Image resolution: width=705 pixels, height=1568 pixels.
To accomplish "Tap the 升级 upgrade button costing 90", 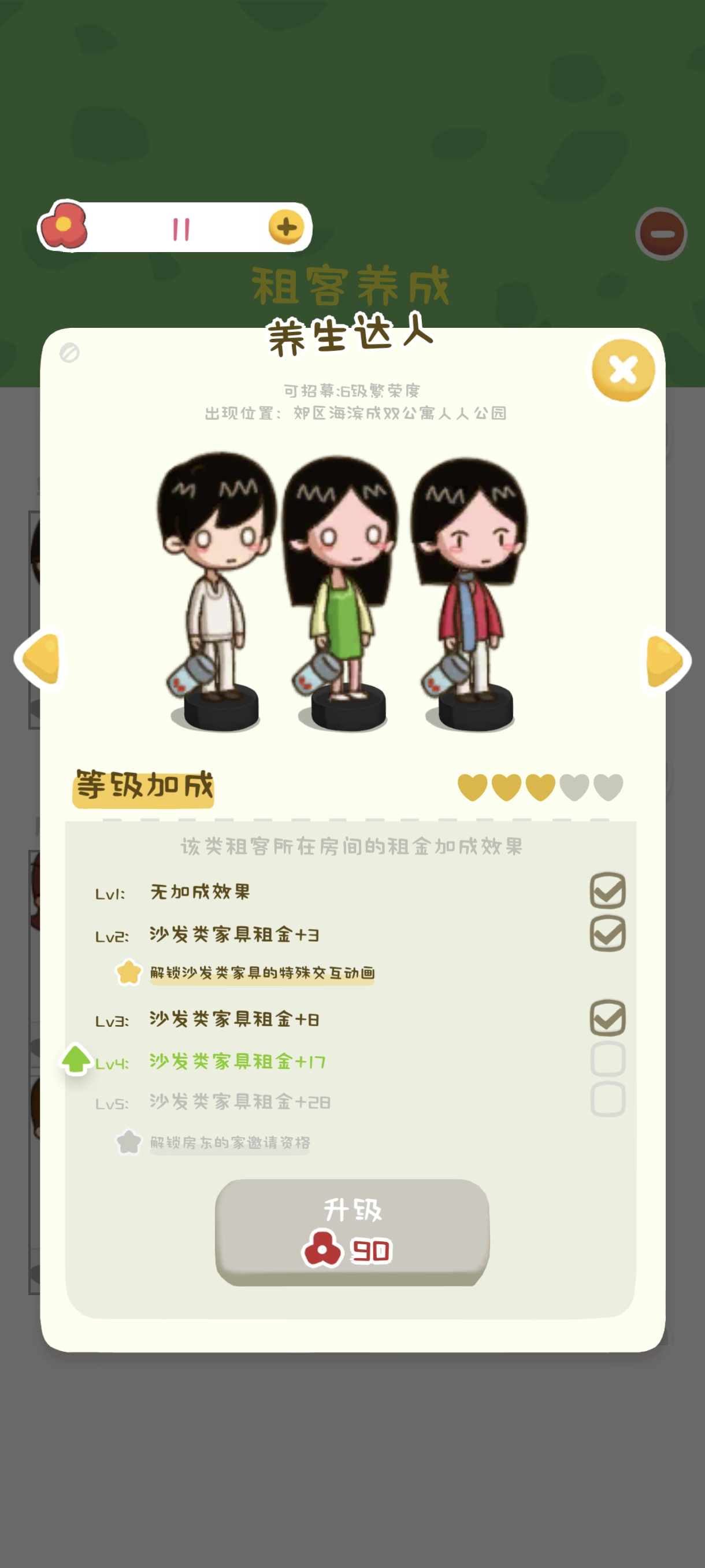I will [352, 1232].
